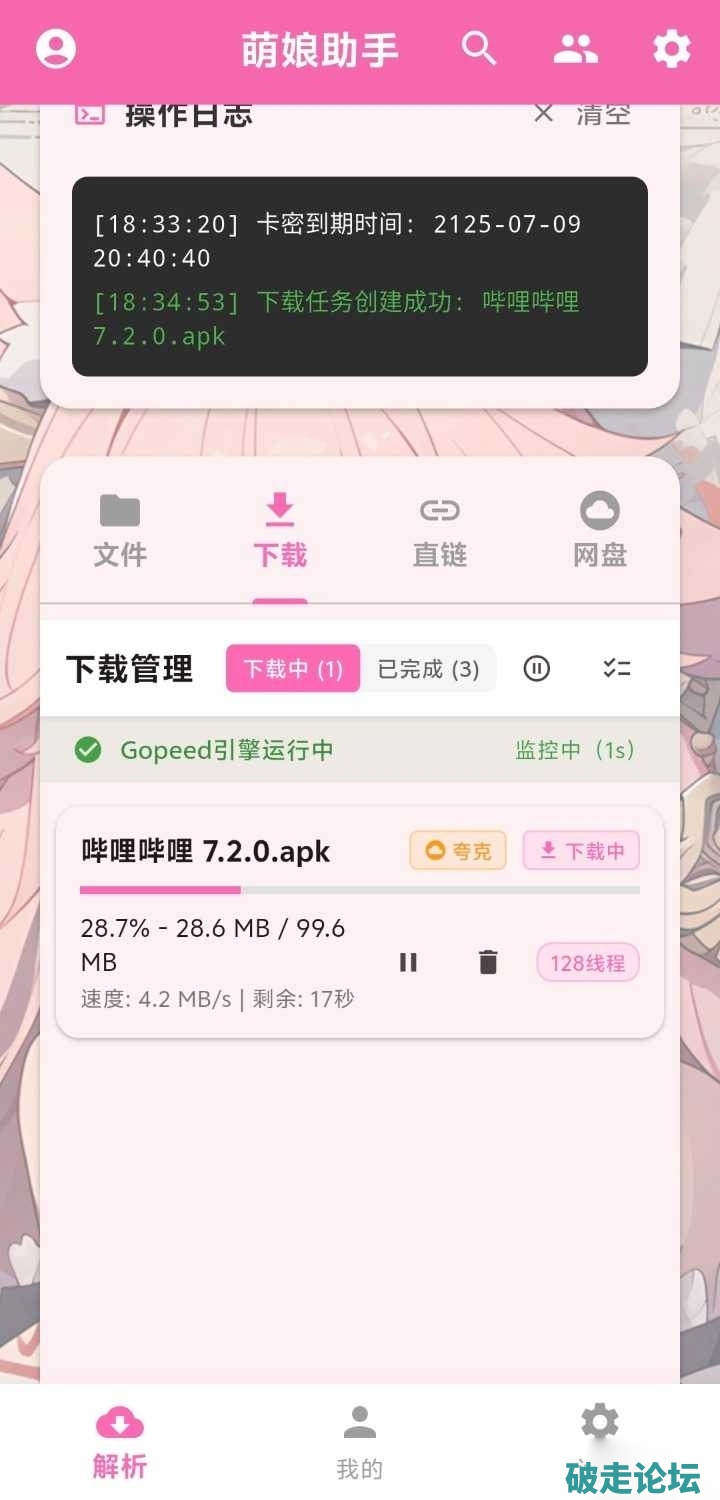Open search in the top bar
Viewport: 720px width, 1500px height.
[x=479, y=48]
